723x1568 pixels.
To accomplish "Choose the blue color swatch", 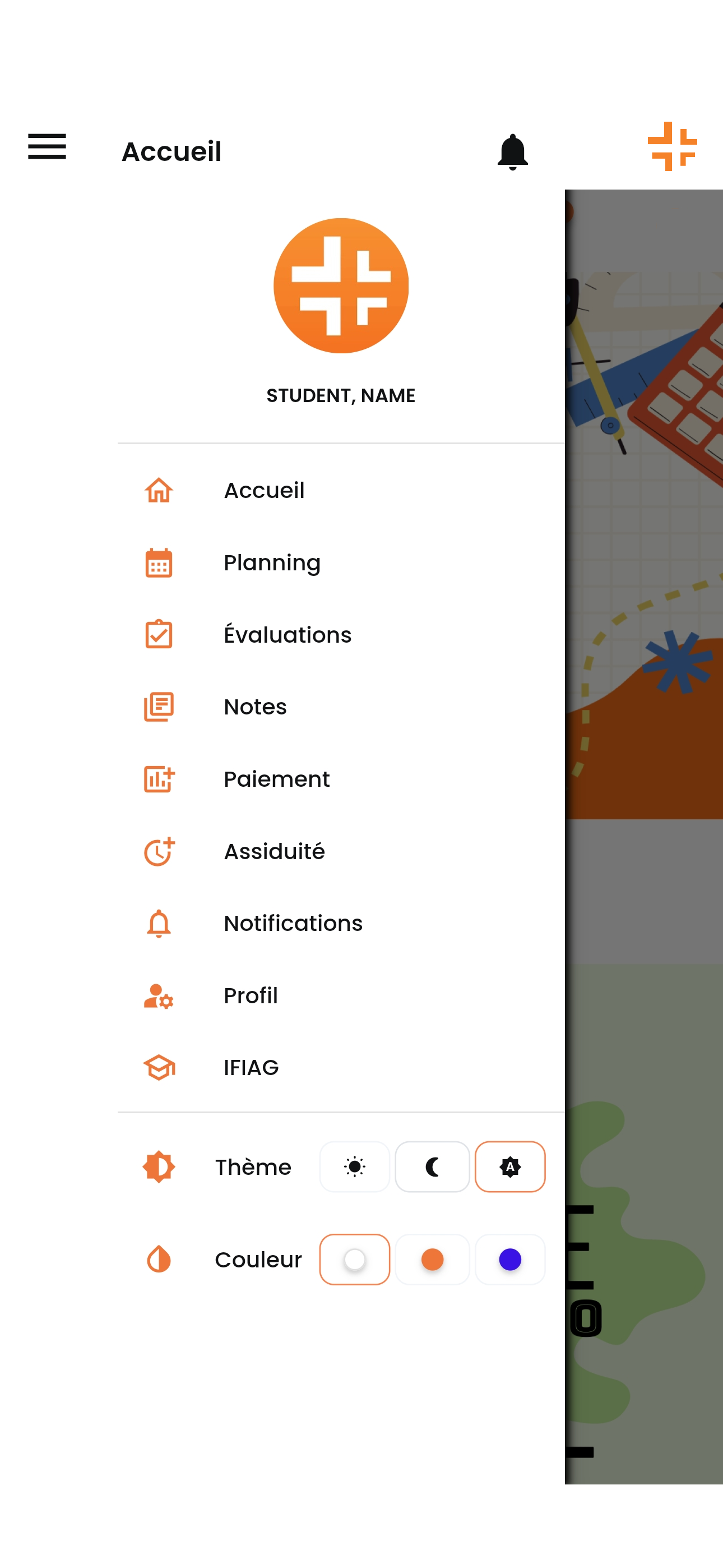I will click(x=509, y=1260).
